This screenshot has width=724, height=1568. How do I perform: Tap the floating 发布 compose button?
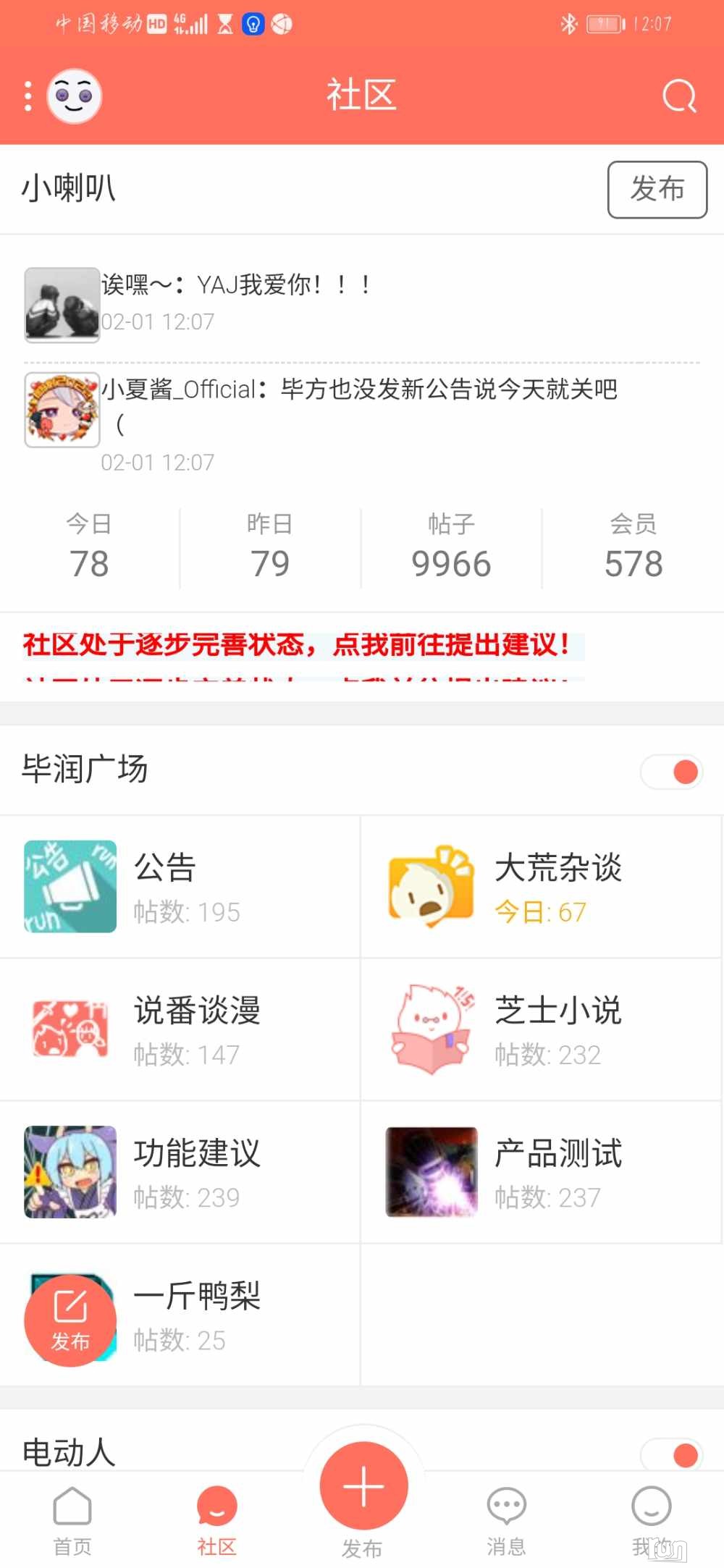coord(70,1321)
